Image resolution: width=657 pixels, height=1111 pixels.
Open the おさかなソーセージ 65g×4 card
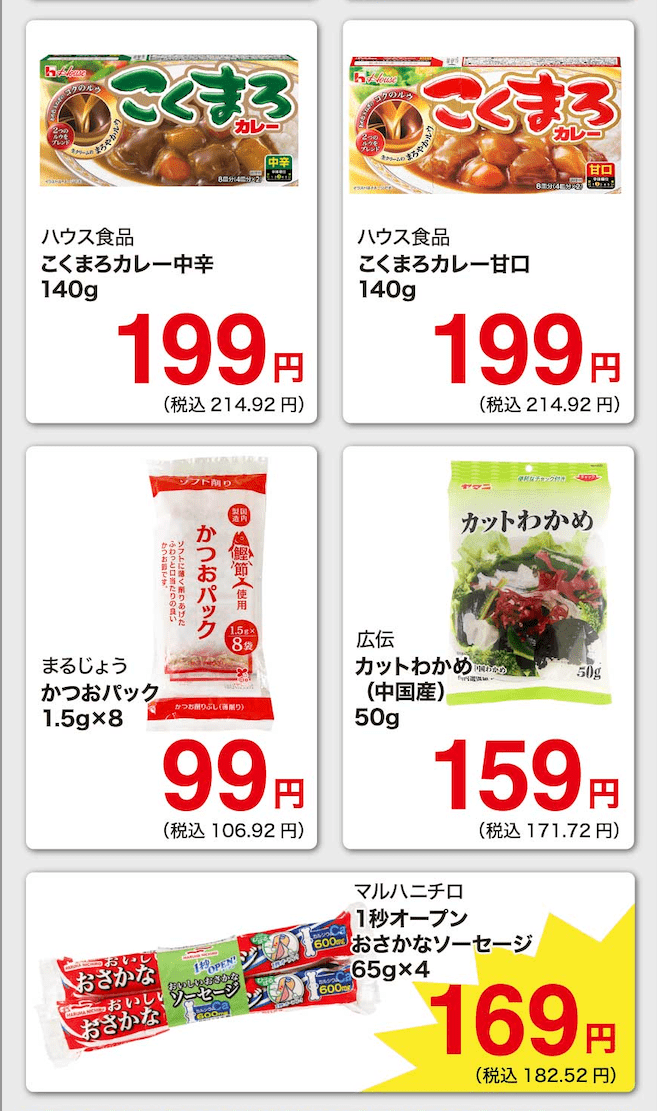[330, 980]
